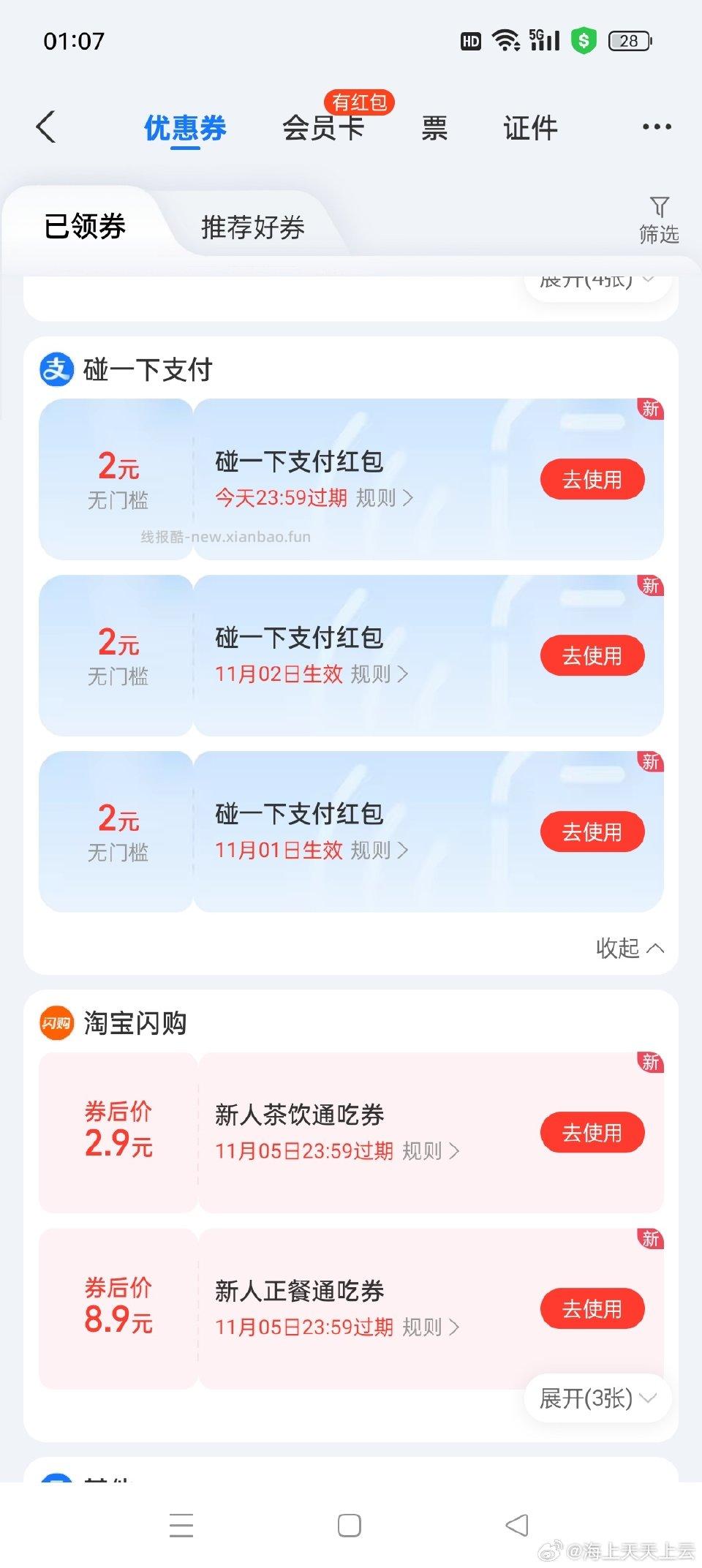Select the 推荐好券 tab
Viewport: 702px width, 1568px height.
tap(252, 227)
